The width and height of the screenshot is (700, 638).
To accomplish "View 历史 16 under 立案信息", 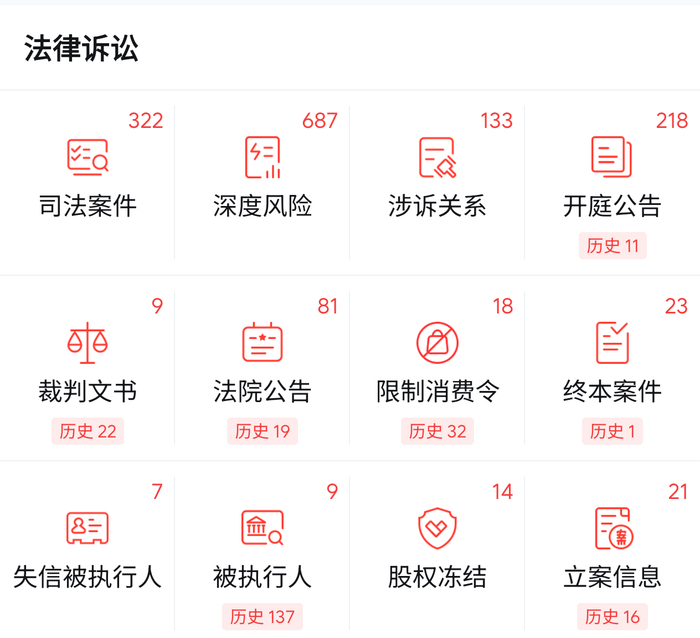I will coord(612,616).
